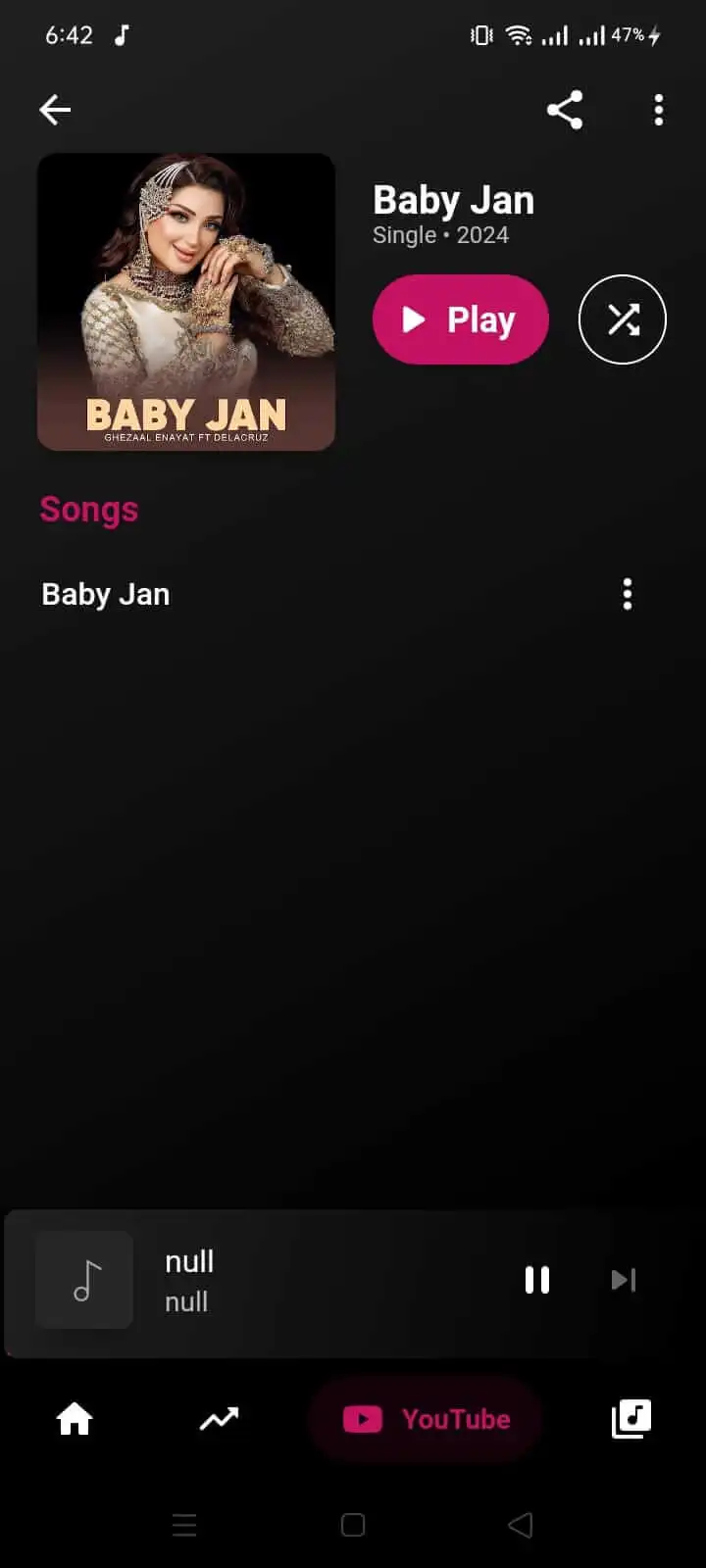Viewport: 706px width, 1568px height.
Task: Play the Baby Jan single
Action: (x=460, y=319)
